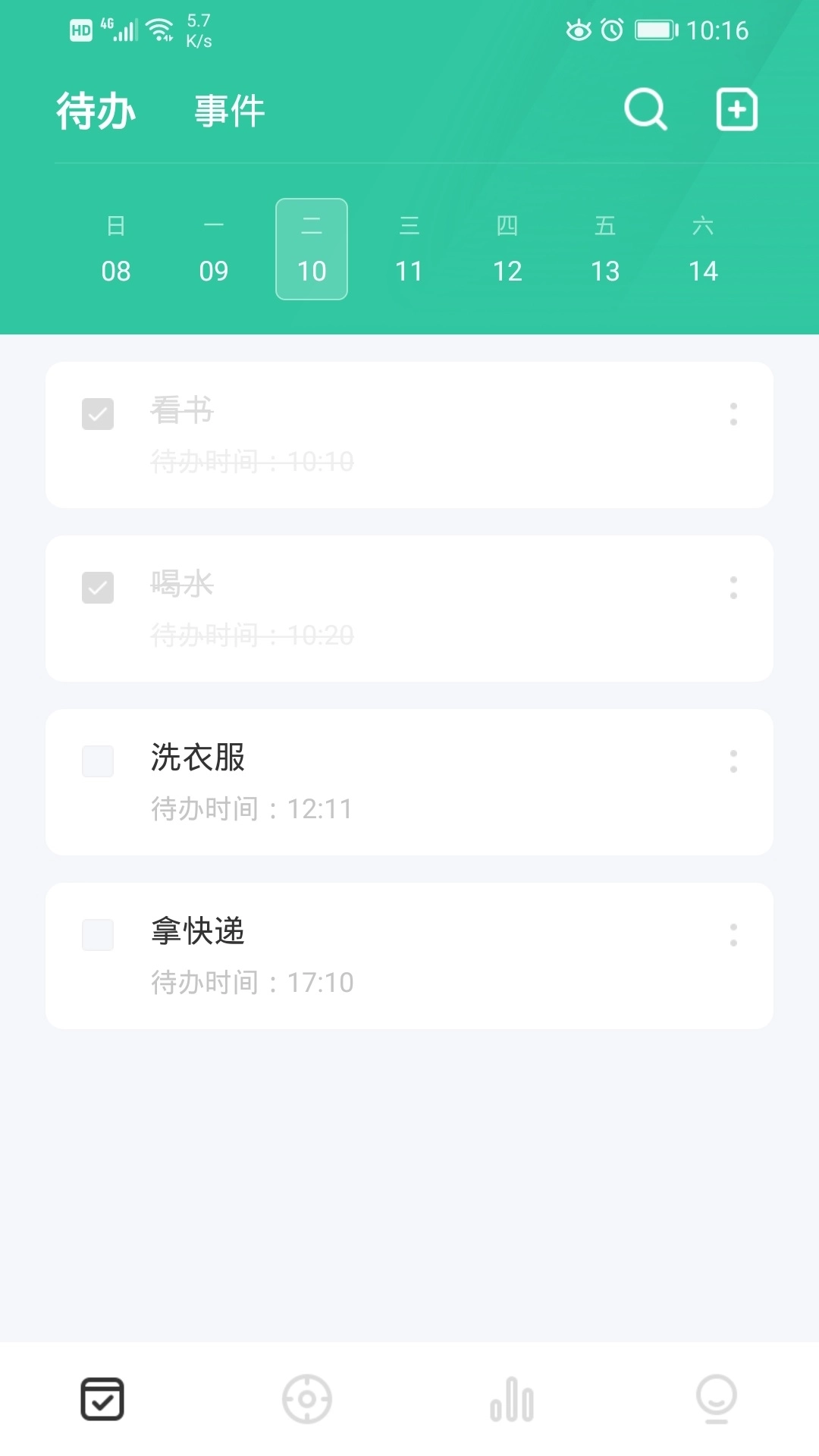Select Sunday date 08
819x1456 pixels.
click(117, 249)
